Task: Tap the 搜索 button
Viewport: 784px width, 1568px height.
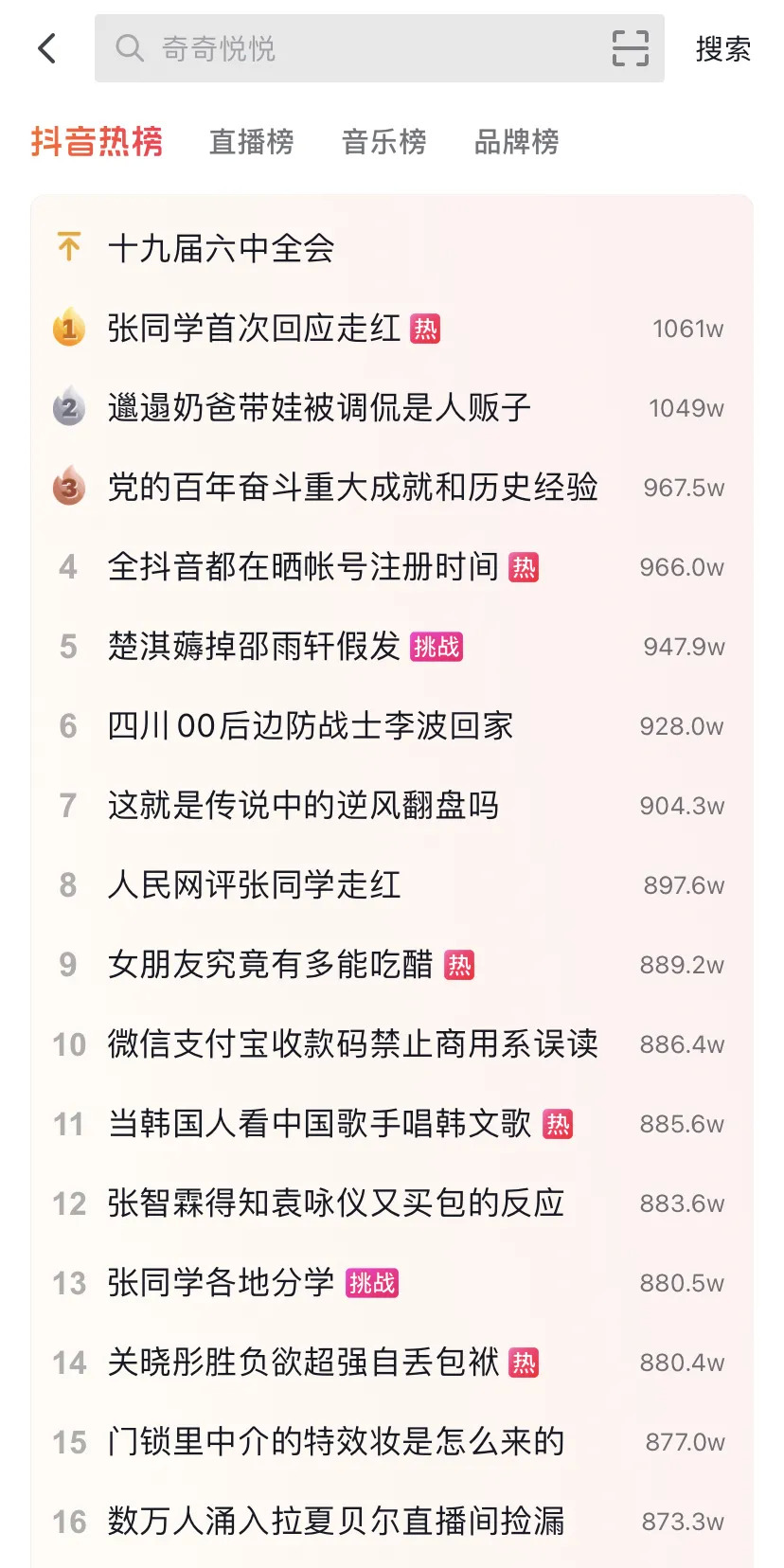Action: (722, 48)
